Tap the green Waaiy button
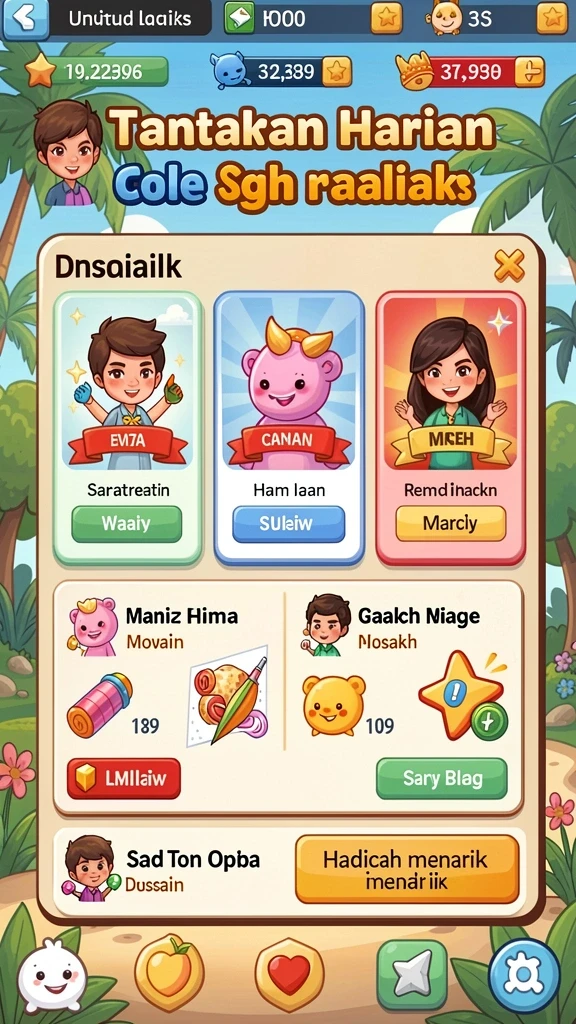This screenshot has width=576, height=1024. pyautogui.click(x=127, y=524)
